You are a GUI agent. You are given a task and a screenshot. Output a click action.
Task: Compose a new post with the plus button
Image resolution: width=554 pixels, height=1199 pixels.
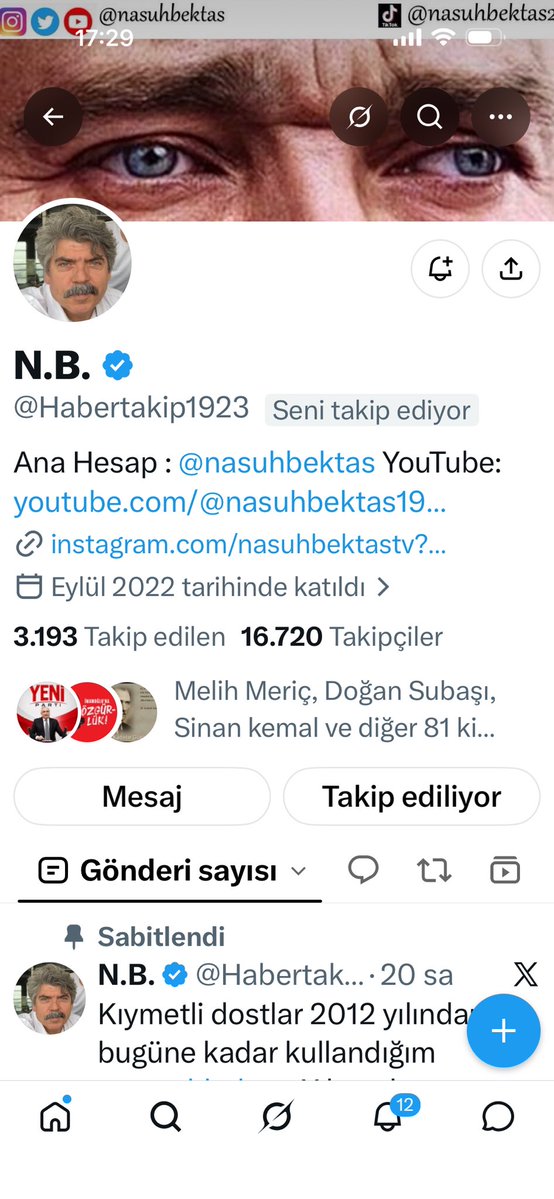pos(503,1031)
